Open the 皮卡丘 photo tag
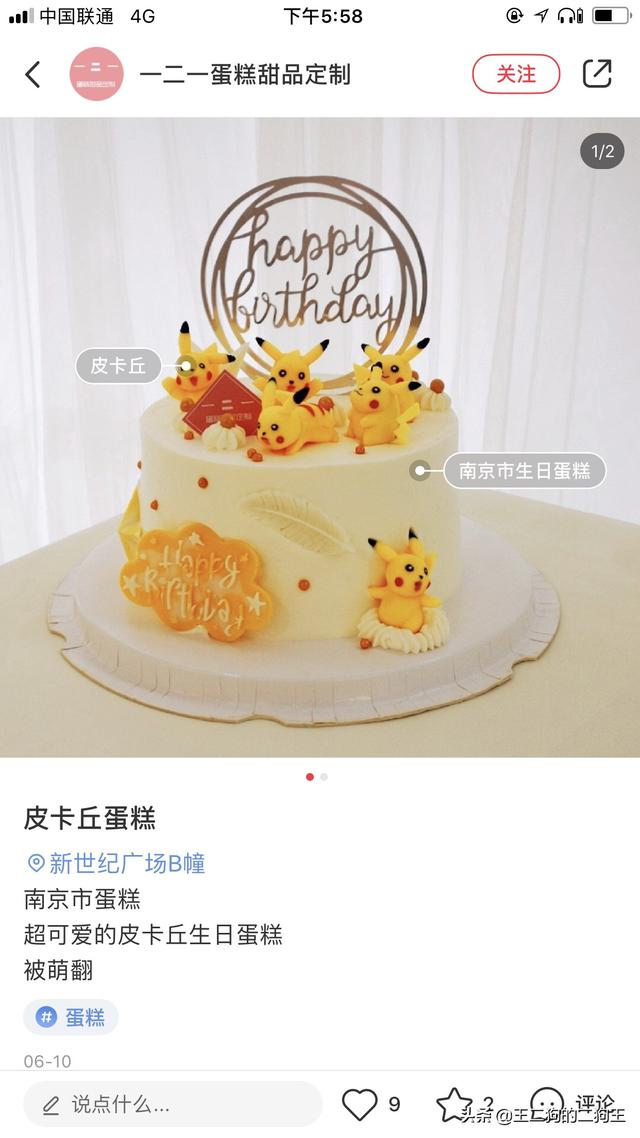This screenshot has width=640, height=1138. [x=118, y=366]
